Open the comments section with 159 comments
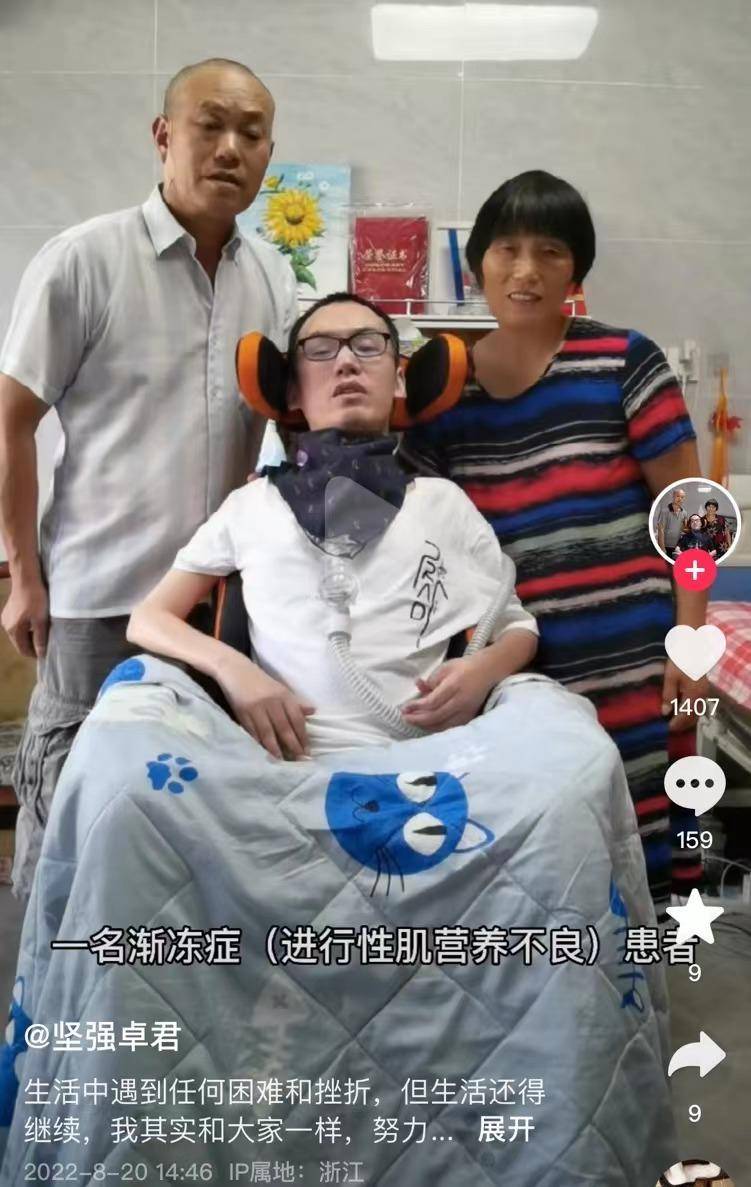Viewport: 751px width, 1187px height. point(695,786)
